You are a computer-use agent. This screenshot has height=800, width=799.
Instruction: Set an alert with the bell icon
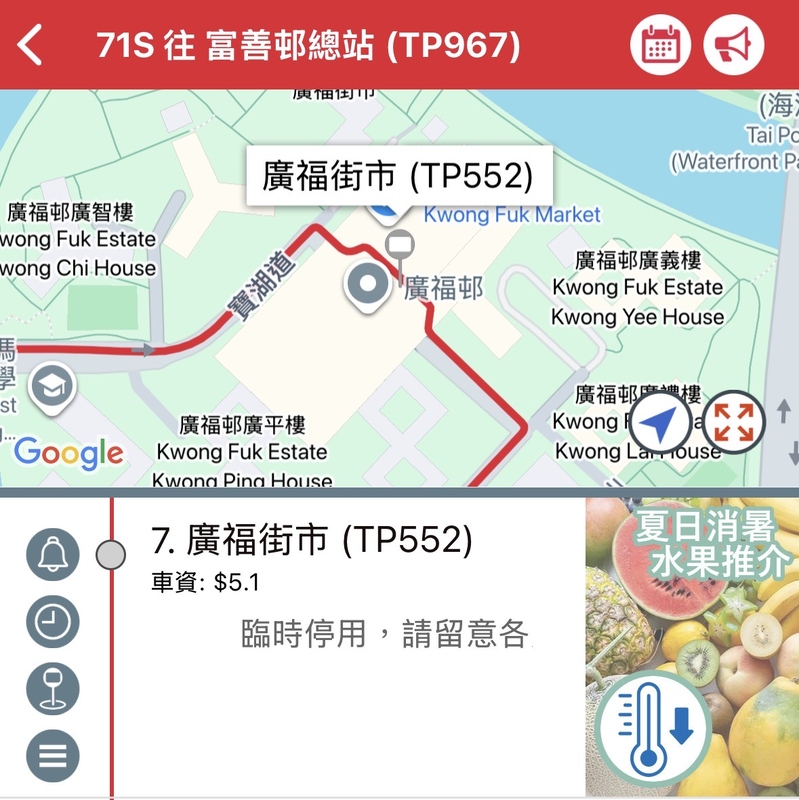52,554
